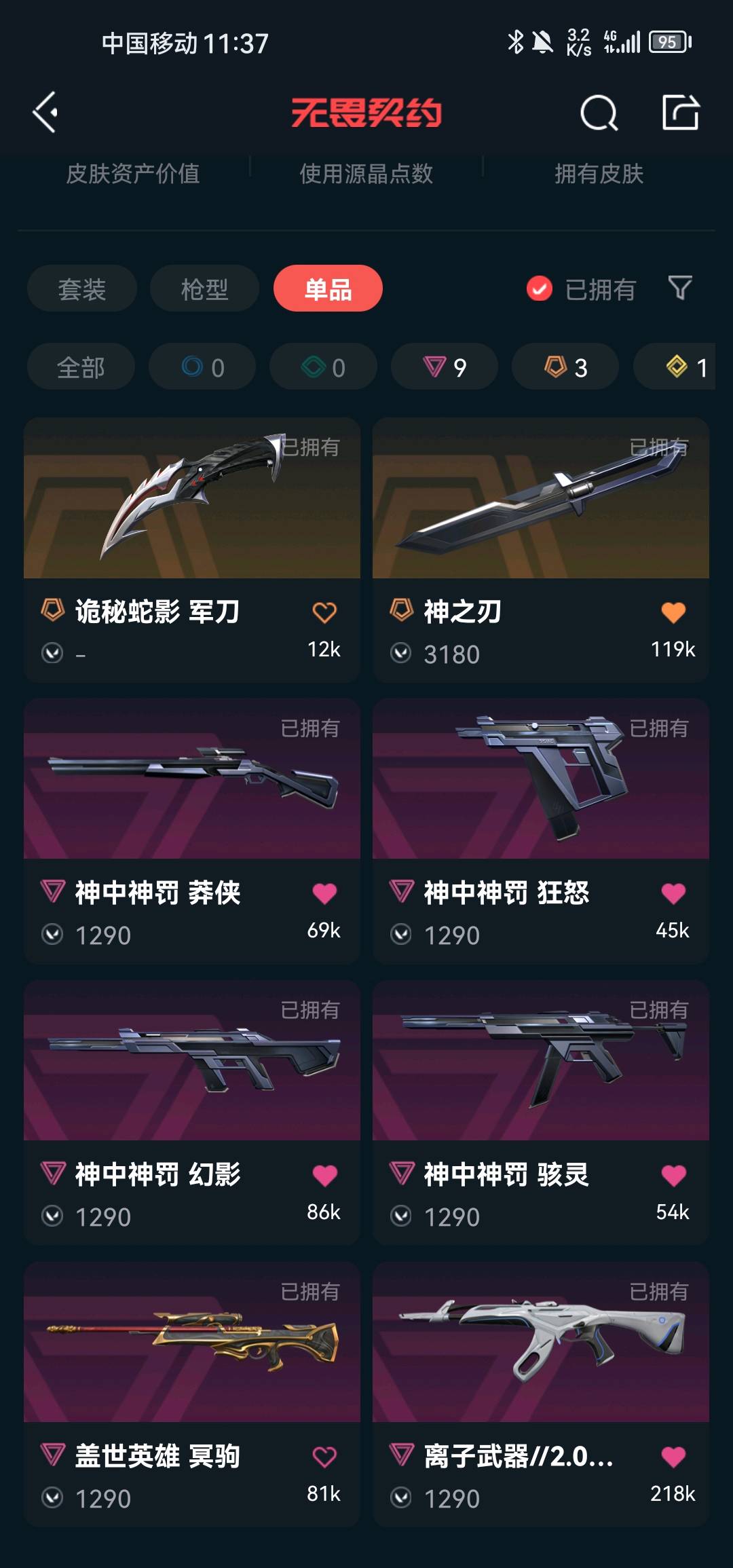
Task: Like the 盖世英雄 冥驹 skin
Action: coord(324,1457)
